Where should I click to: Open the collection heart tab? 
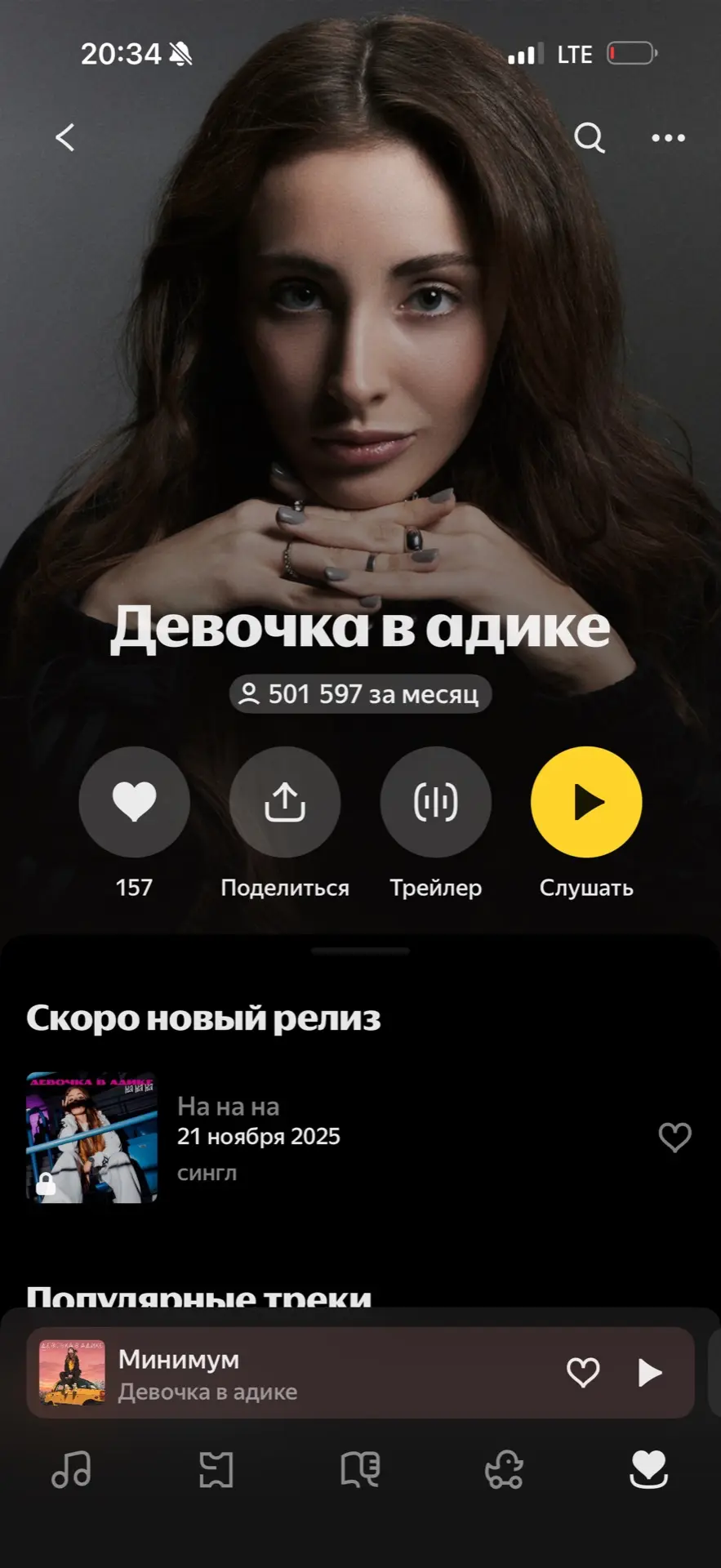[648, 1469]
